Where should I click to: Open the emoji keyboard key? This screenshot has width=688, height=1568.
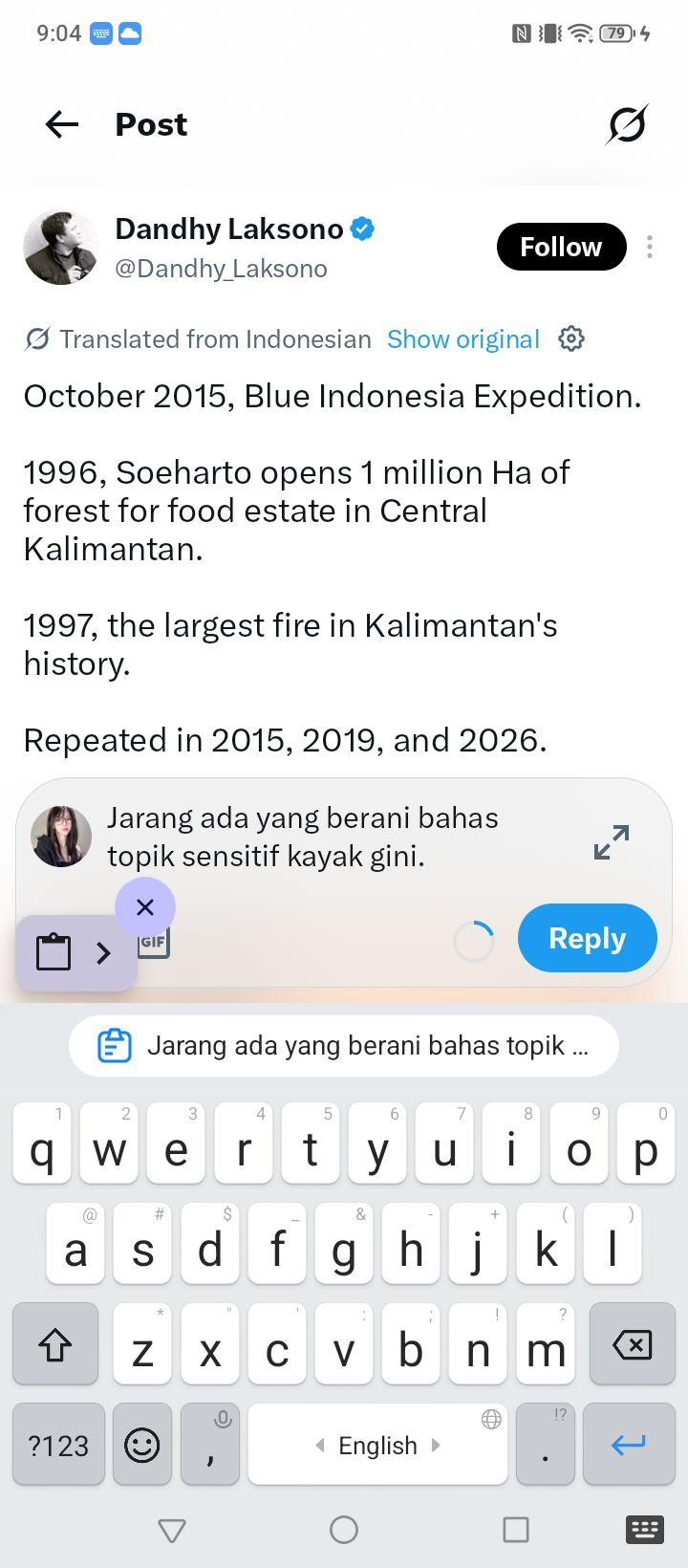[142, 1444]
